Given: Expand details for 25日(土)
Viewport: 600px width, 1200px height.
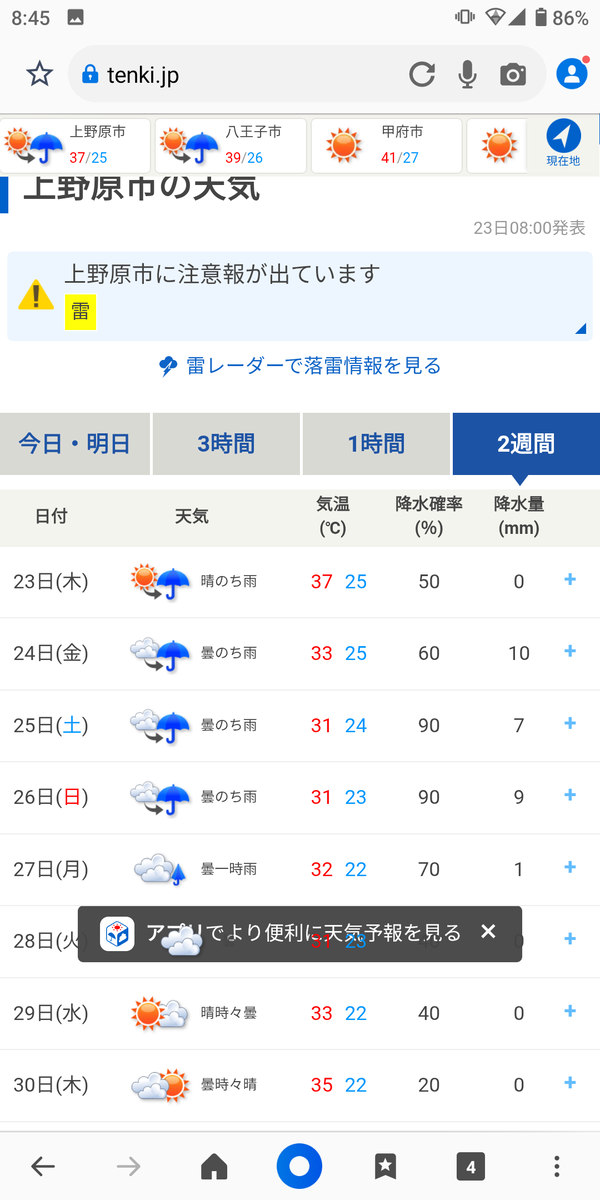Looking at the screenshot, I should click(x=570, y=723).
